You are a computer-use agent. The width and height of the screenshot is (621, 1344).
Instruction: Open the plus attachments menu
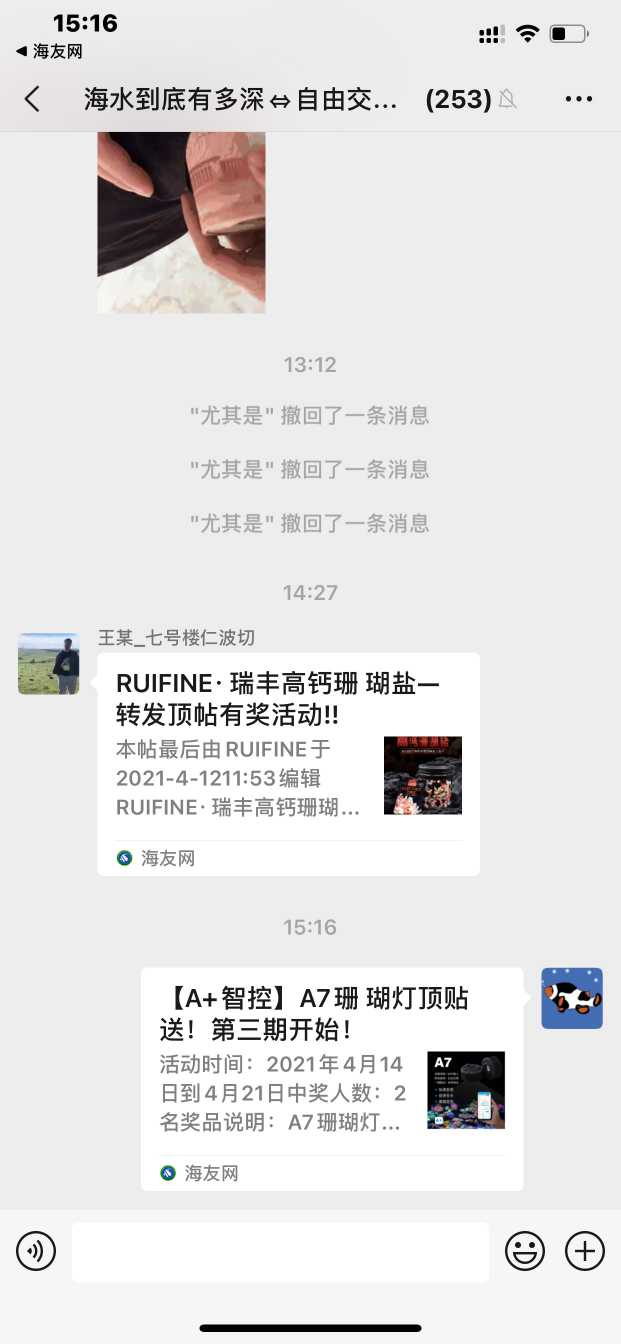click(585, 1251)
